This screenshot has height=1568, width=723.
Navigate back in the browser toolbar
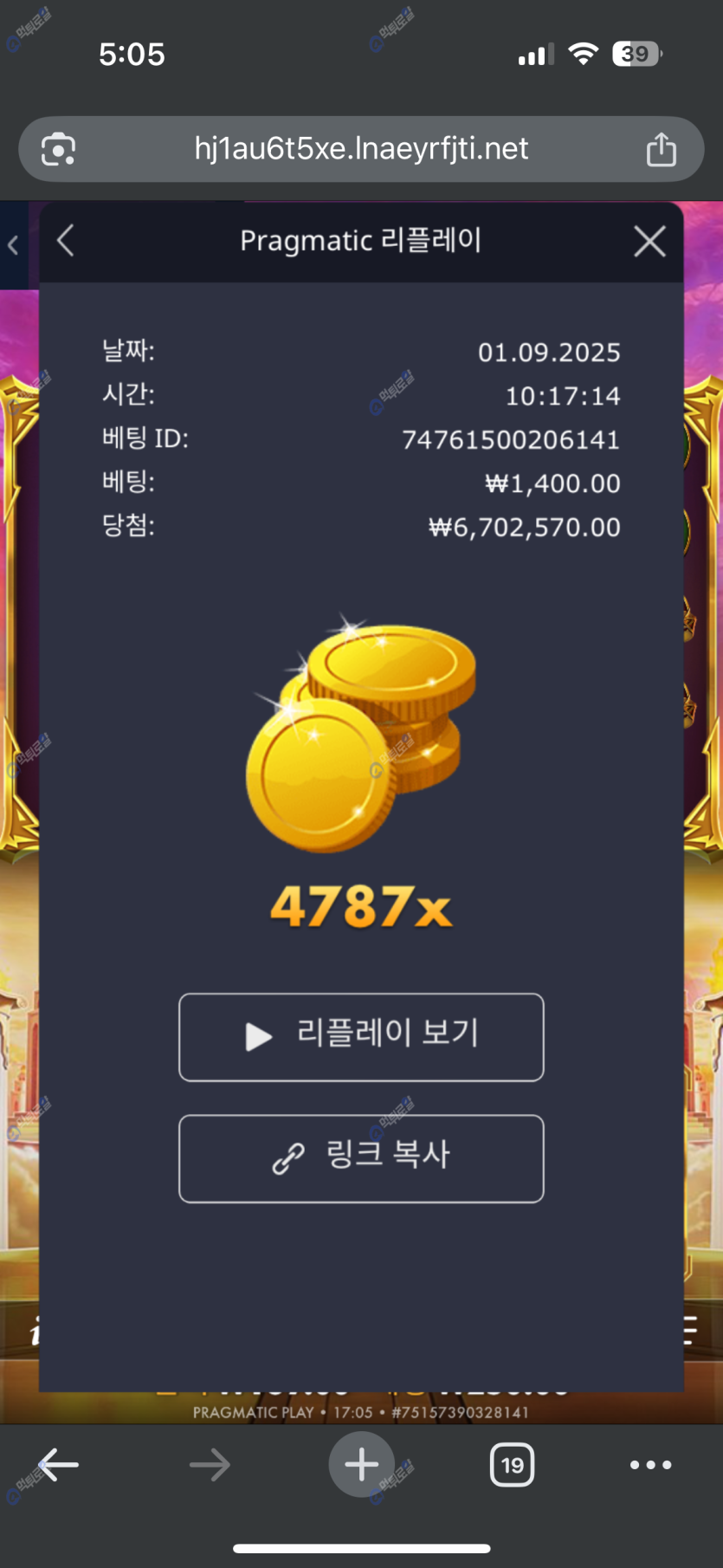point(59,1466)
